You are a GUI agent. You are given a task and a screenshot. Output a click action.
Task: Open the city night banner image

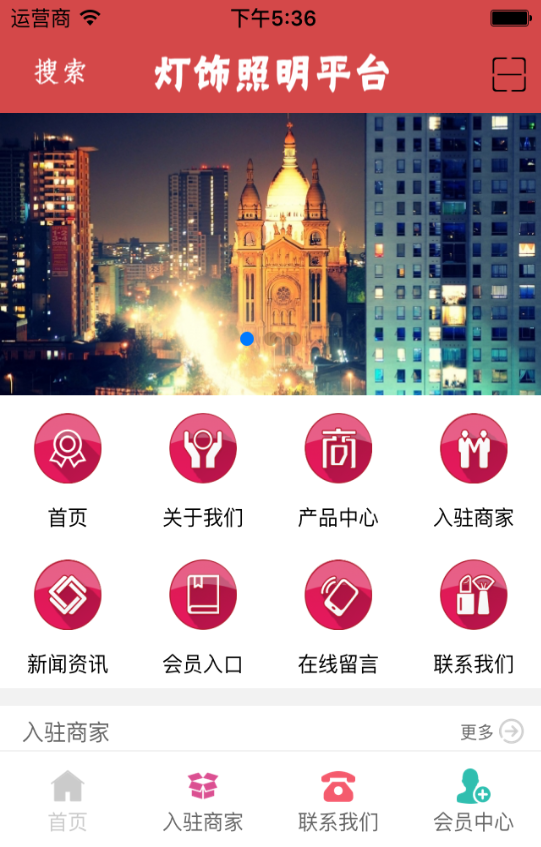click(x=270, y=254)
